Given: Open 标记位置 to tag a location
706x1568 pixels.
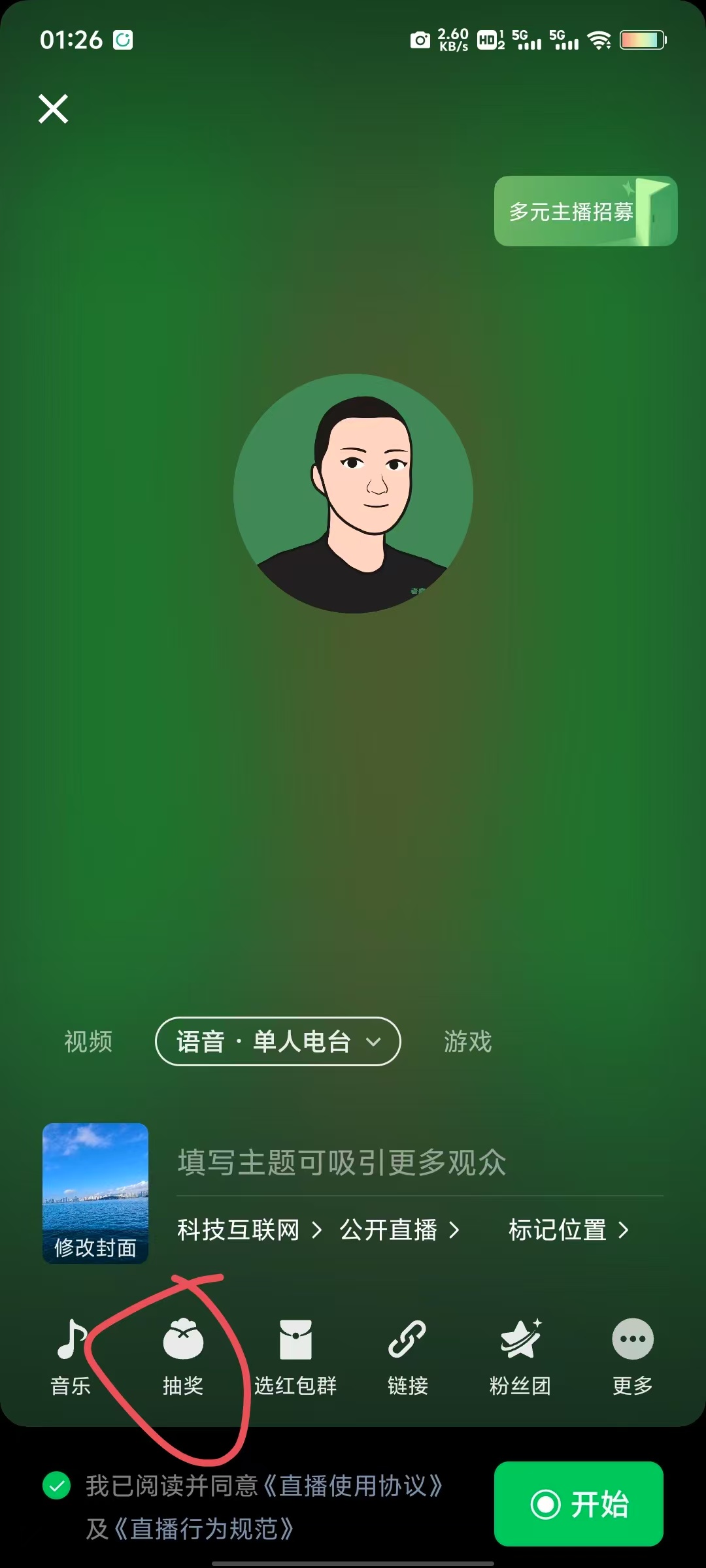Looking at the screenshot, I should 568,1230.
